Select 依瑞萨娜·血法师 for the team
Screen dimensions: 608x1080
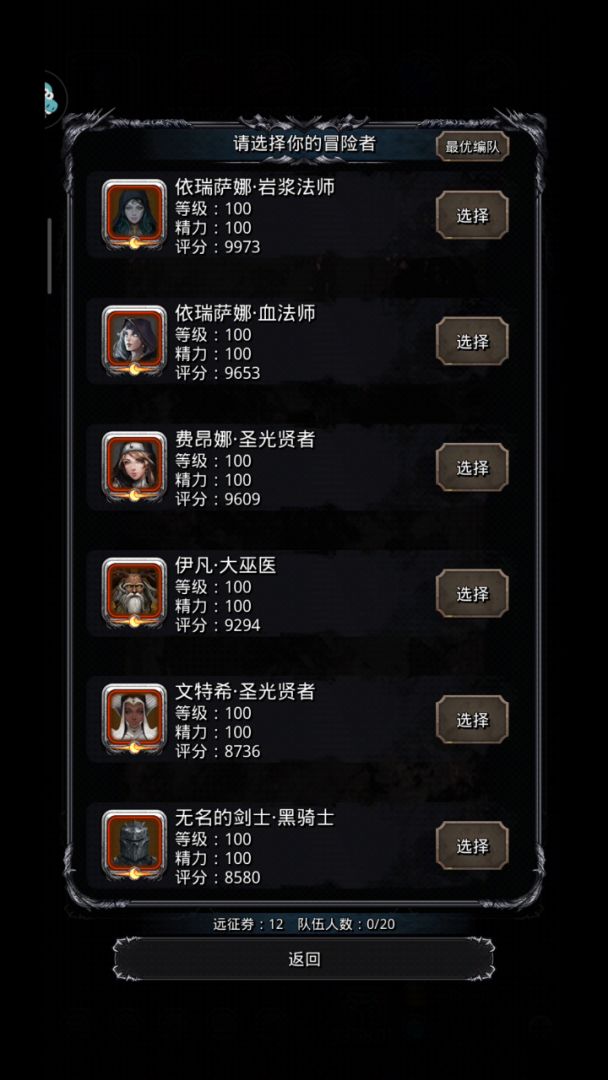pos(472,341)
